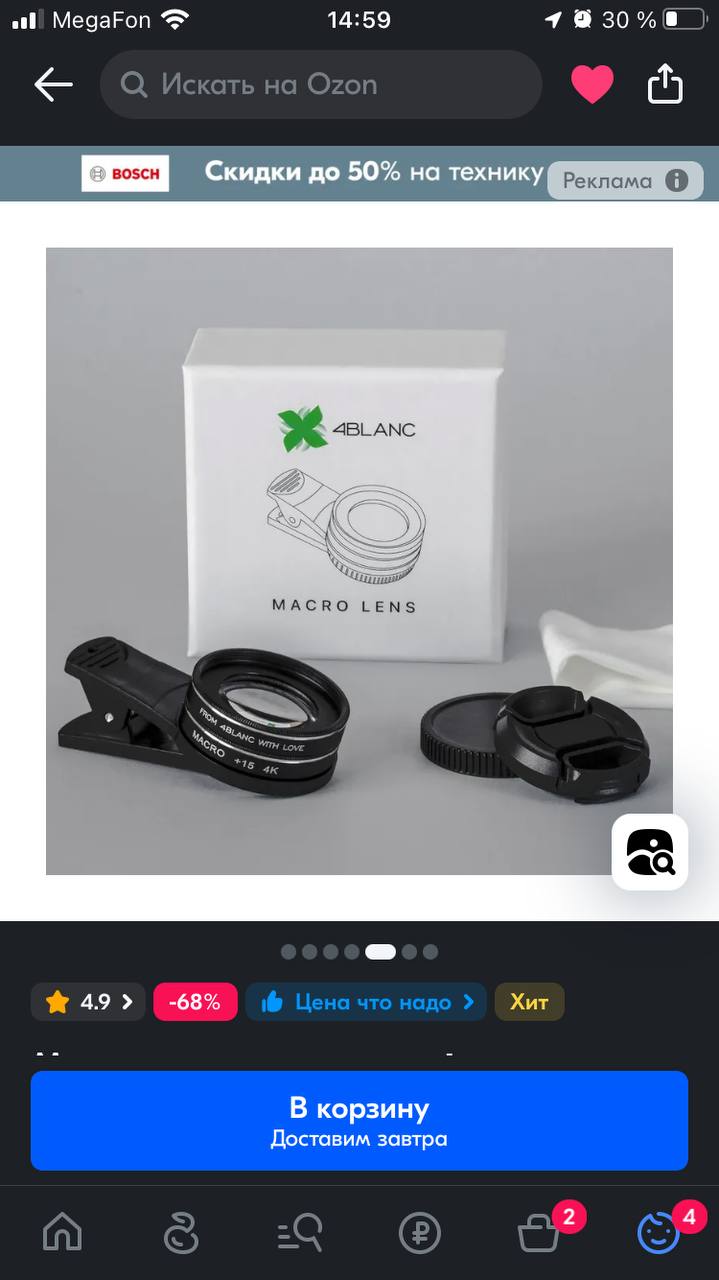The height and width of the screenshot is (1280, 719).
Task: Add product with В корзину button
Action: tap(359, 1121)
